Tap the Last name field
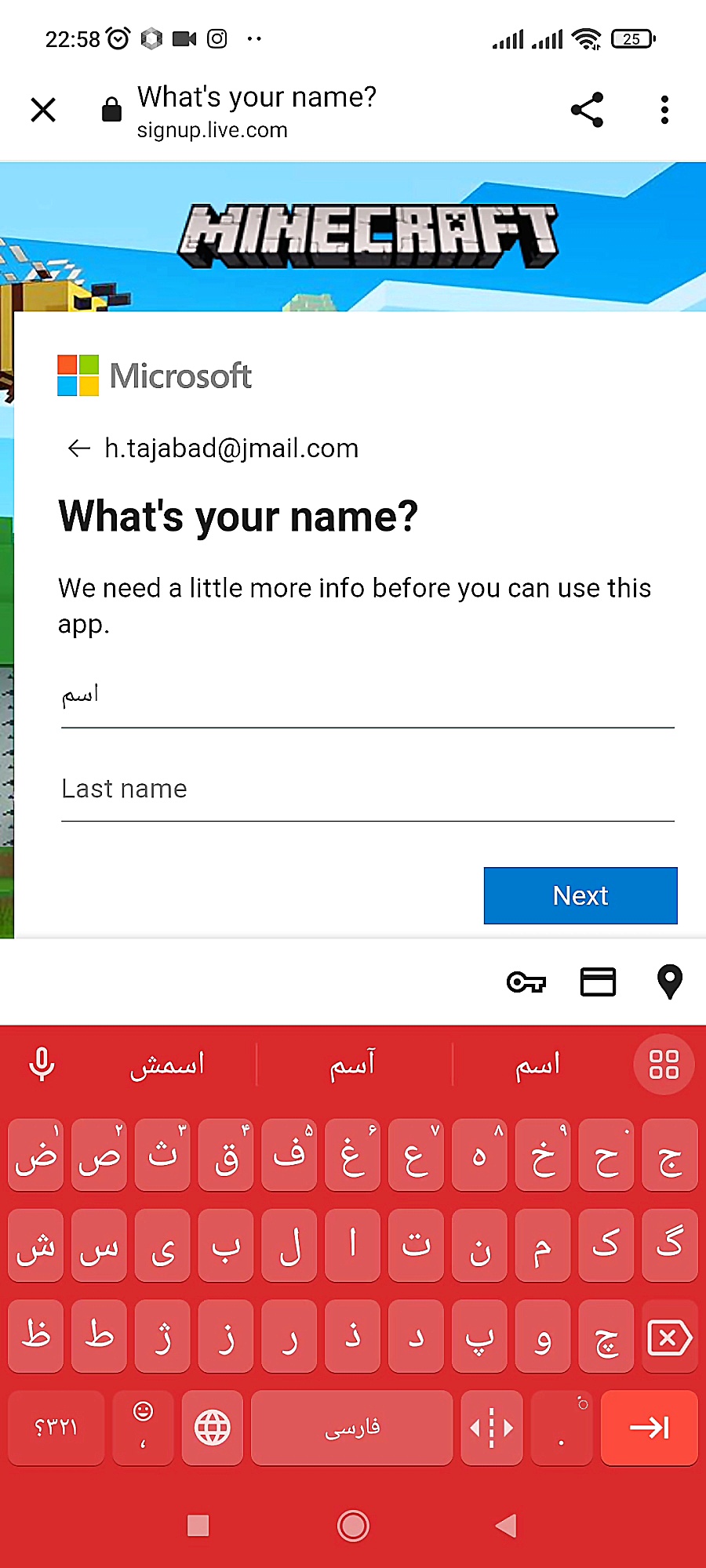 tap(368, 789)
